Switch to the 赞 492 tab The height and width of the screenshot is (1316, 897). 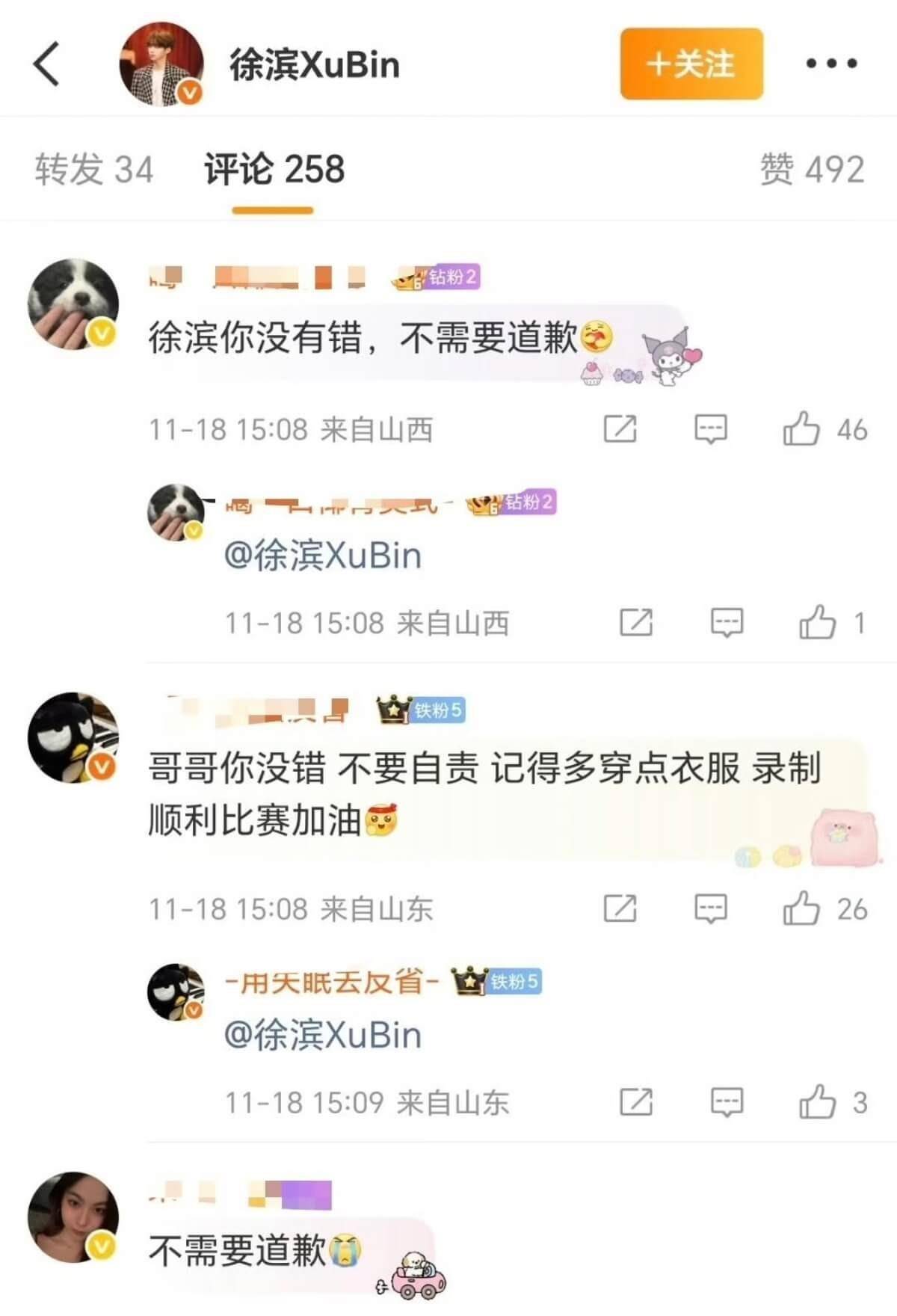click(812, 169)
